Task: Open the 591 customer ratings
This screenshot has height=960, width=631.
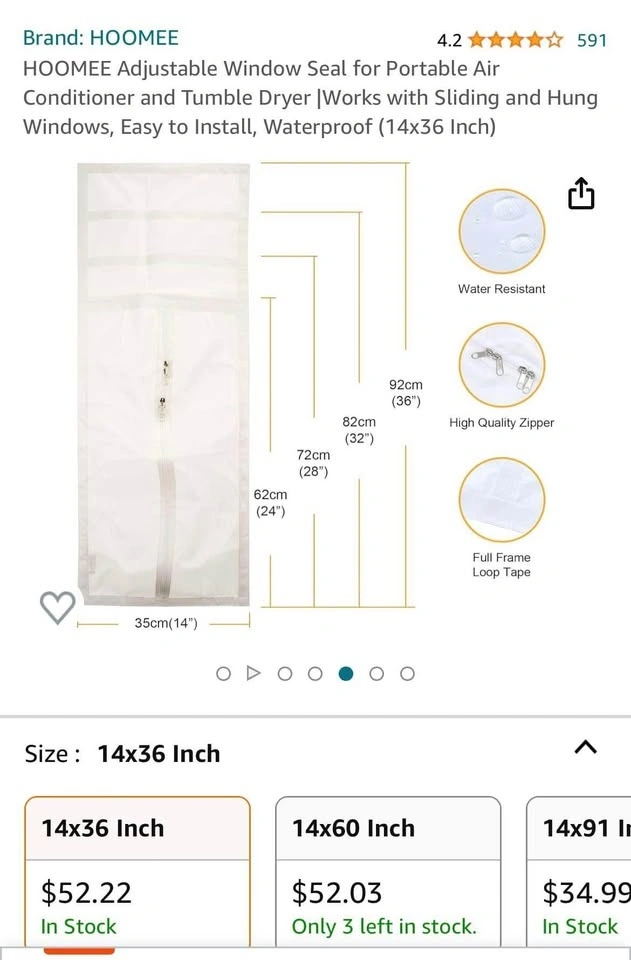Action: (x=591, y=40)
